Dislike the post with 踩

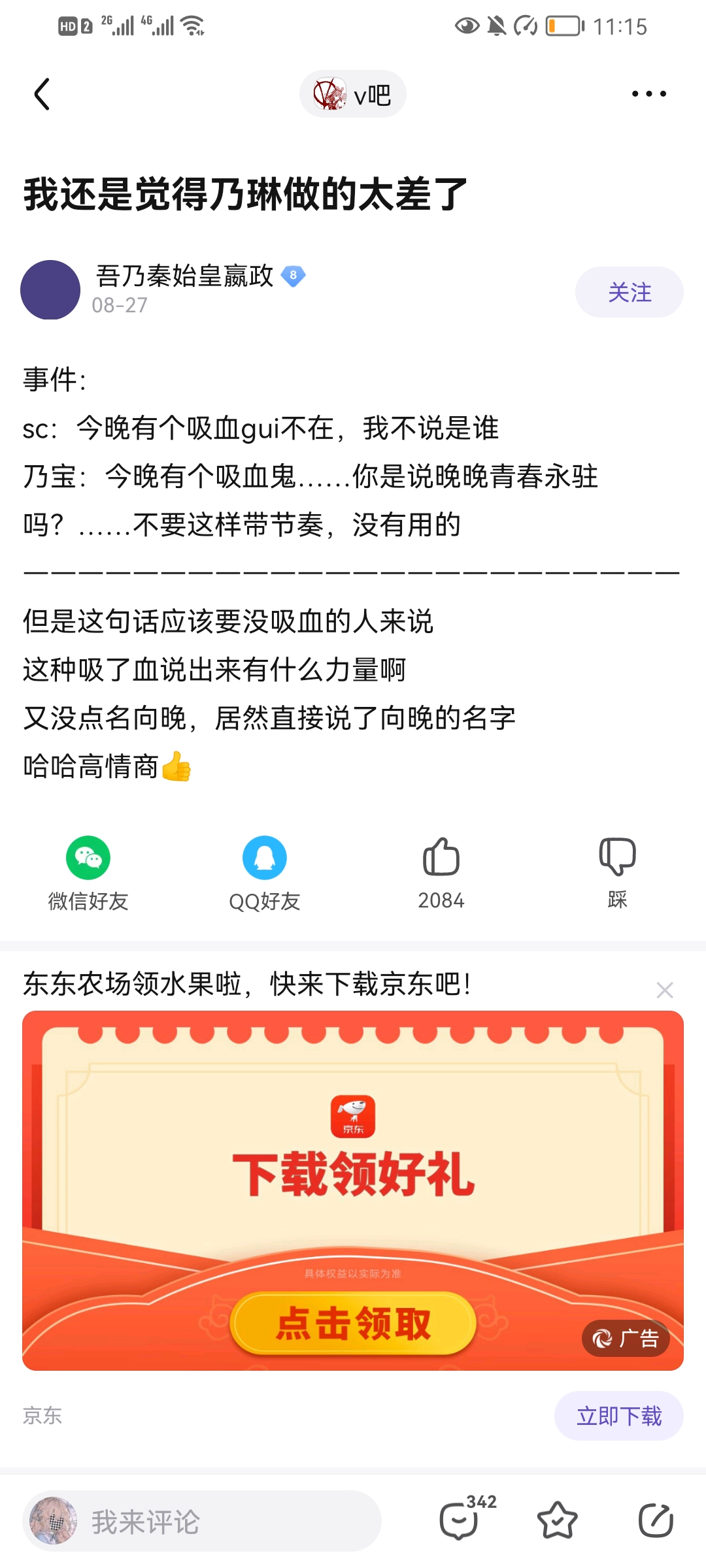pyautogui.click(x=617, y=873)
